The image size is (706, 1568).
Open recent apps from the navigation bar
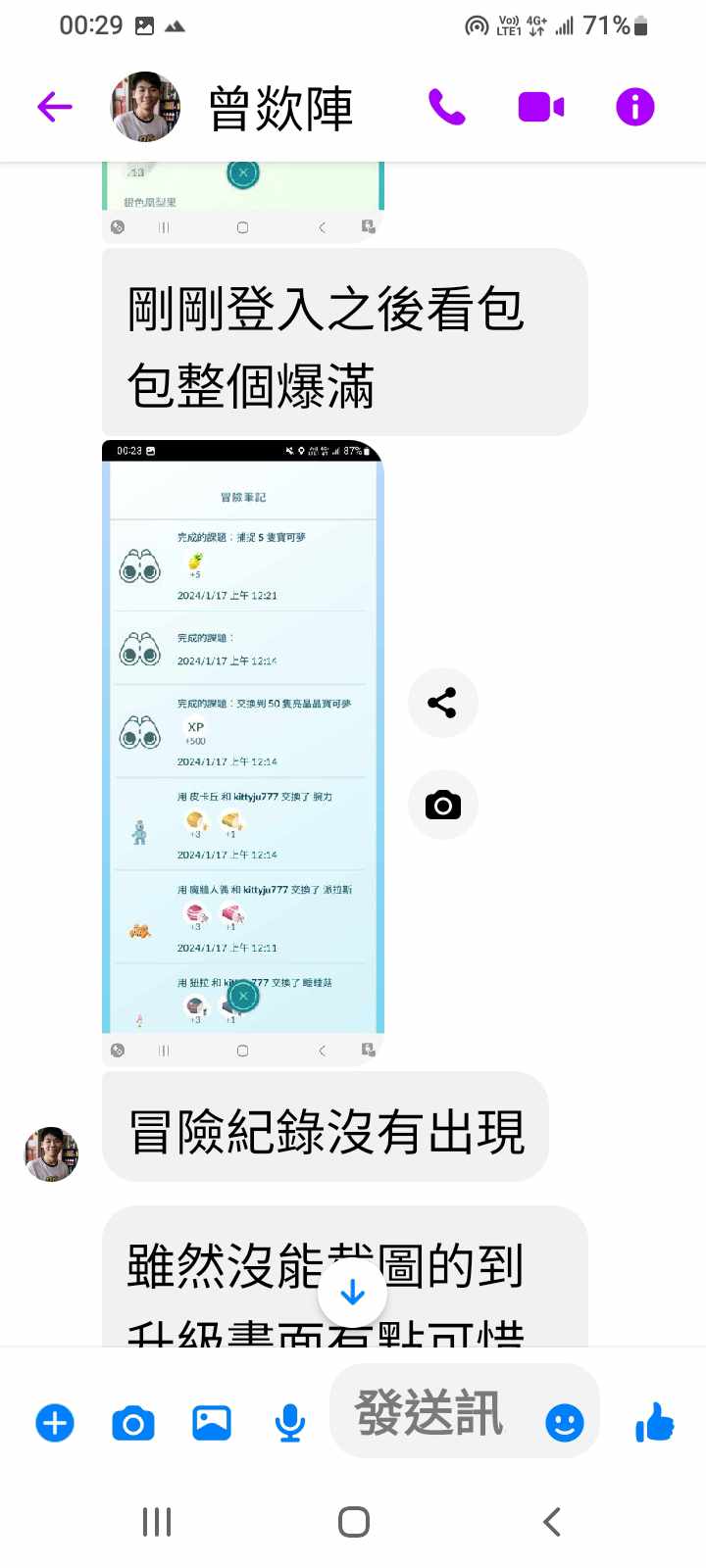157,1522
